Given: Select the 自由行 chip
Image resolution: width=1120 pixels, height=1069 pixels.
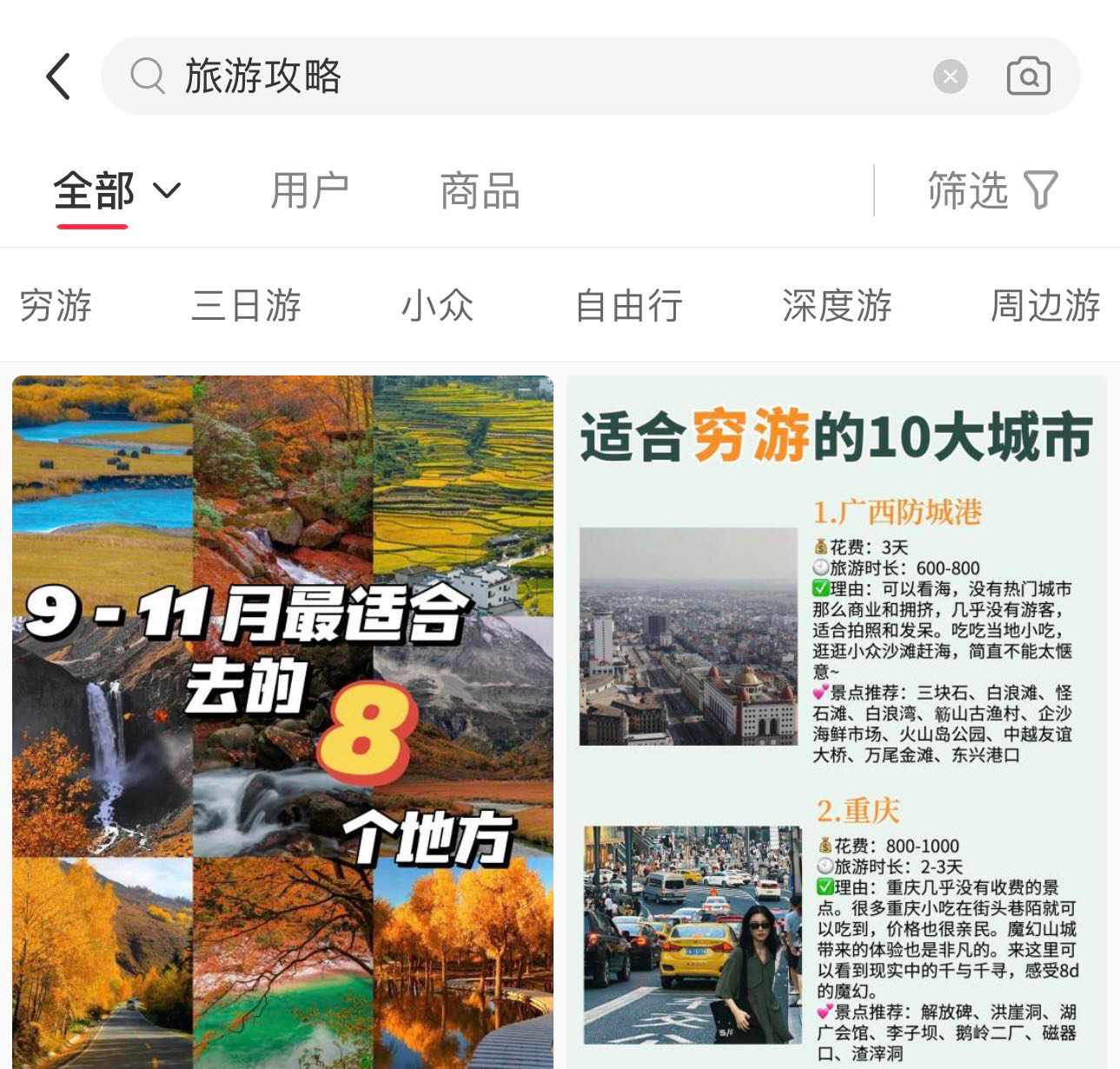Looking at the screenshot, I should click(x=628, y=306).
